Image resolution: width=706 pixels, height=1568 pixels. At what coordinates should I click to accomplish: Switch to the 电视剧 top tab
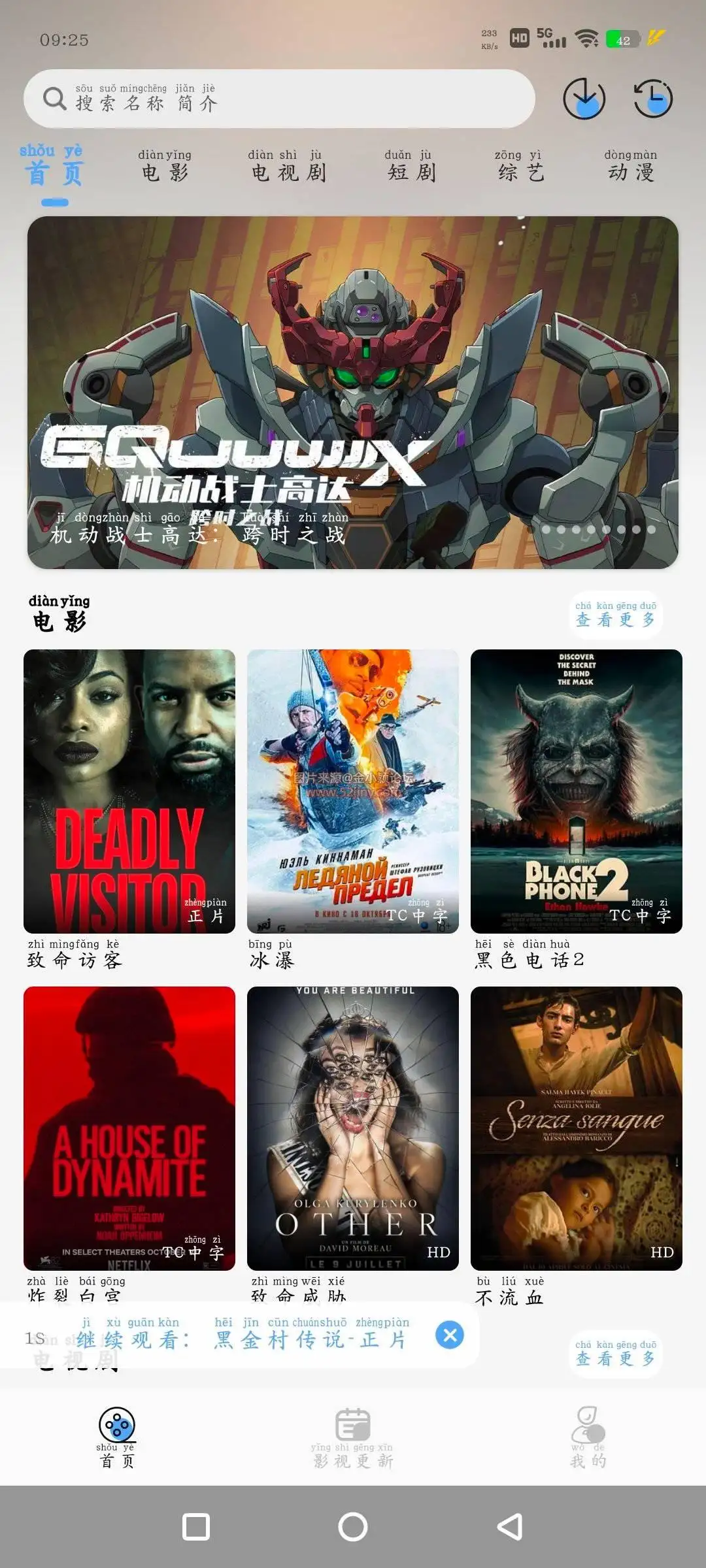tap(288, 166)
